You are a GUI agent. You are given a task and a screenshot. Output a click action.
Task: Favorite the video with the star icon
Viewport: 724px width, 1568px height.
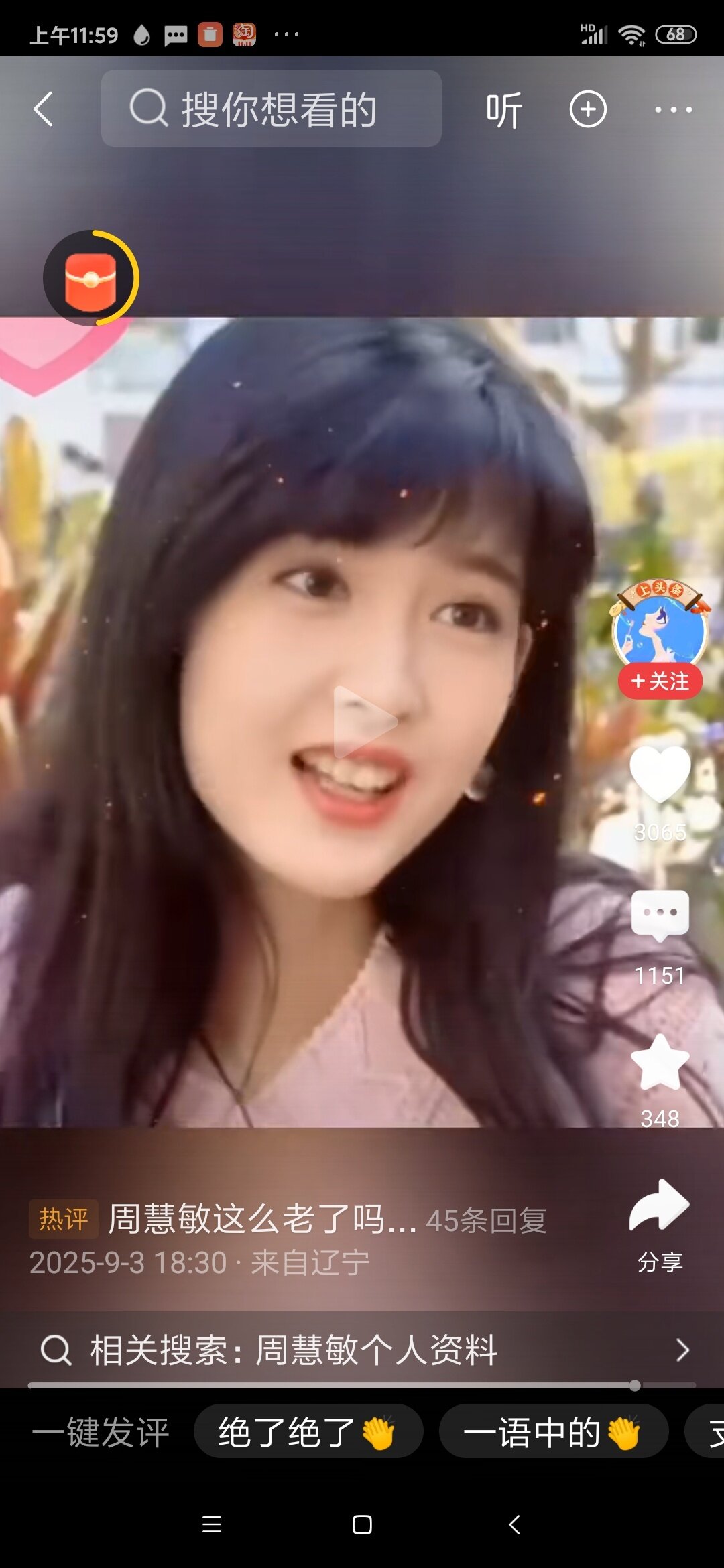(660, 1063)
